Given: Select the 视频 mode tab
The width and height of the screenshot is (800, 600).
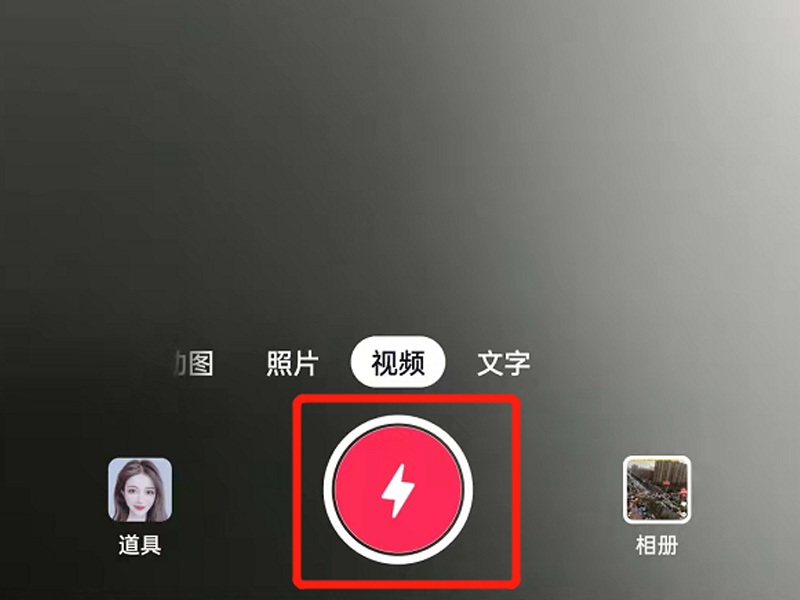Looking at the screenshot, I should tap(398, 363).
